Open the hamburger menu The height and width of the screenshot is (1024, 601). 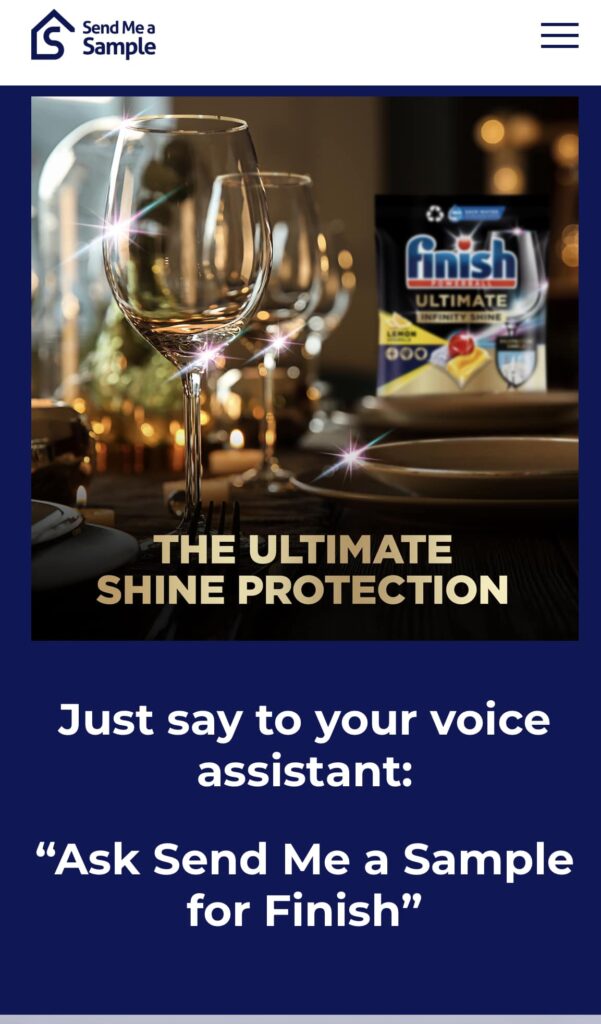(x=559, y=35)
